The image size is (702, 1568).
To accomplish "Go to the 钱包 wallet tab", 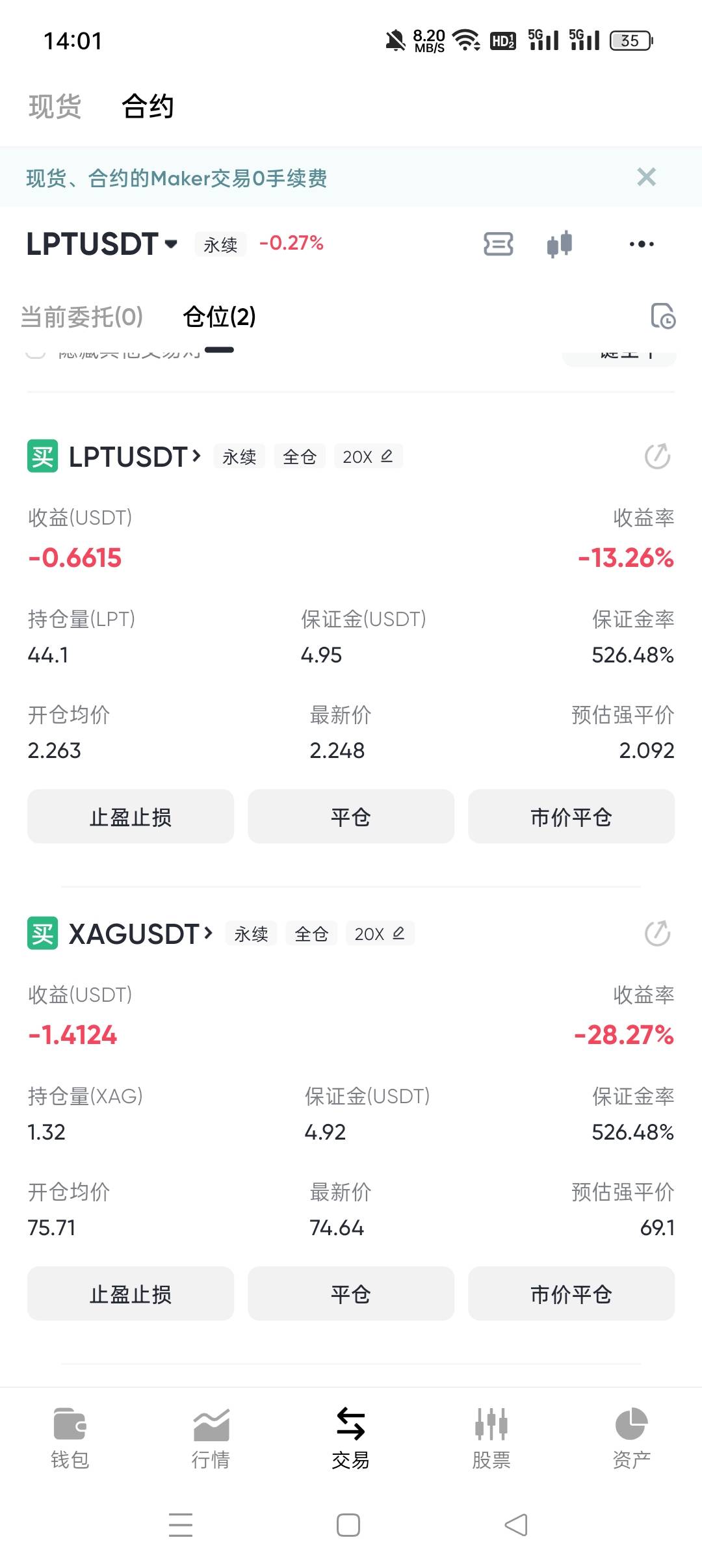I will tap(70, 1438).
